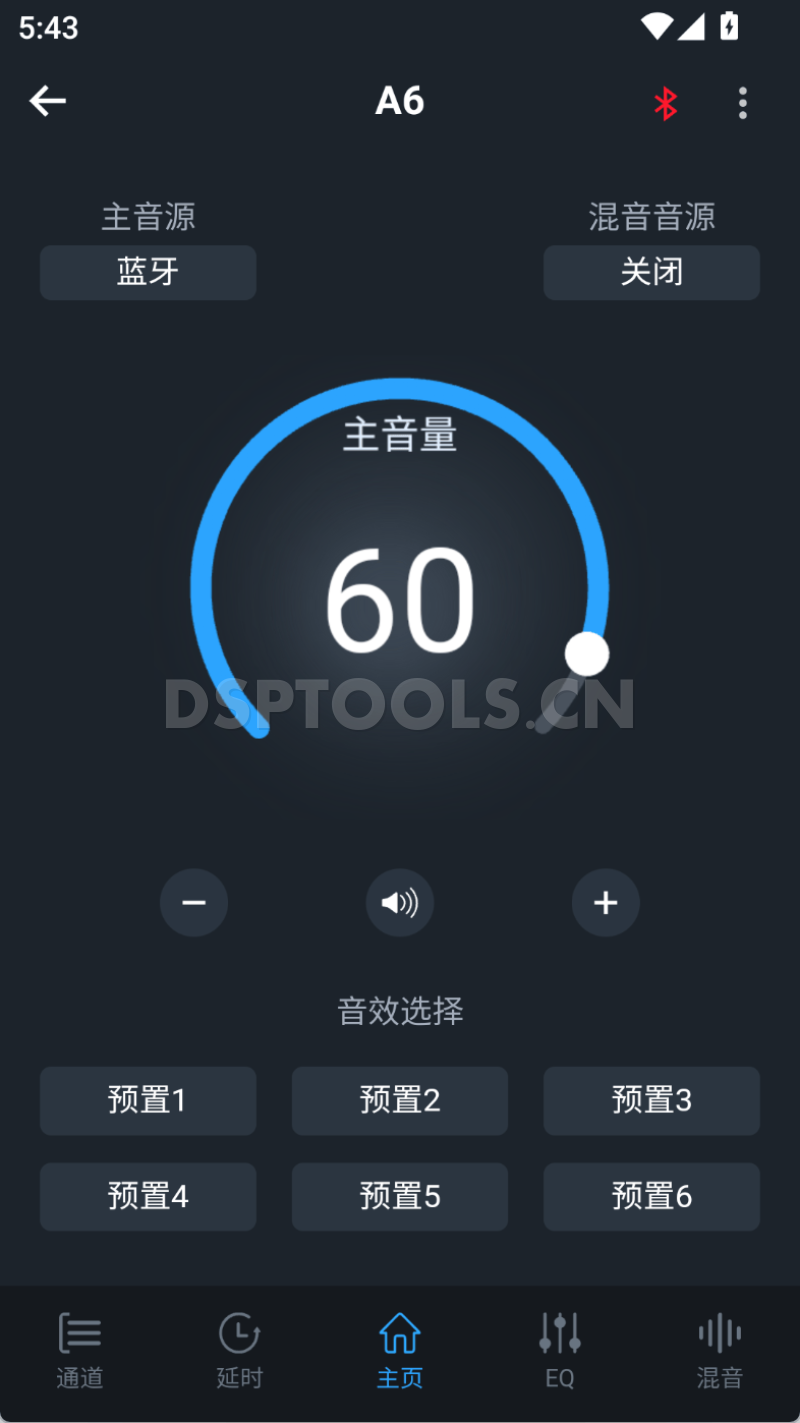Tap the 通道 (channel) list icon
This screenshot has width=800, height=1423.
click(79, 1332)
